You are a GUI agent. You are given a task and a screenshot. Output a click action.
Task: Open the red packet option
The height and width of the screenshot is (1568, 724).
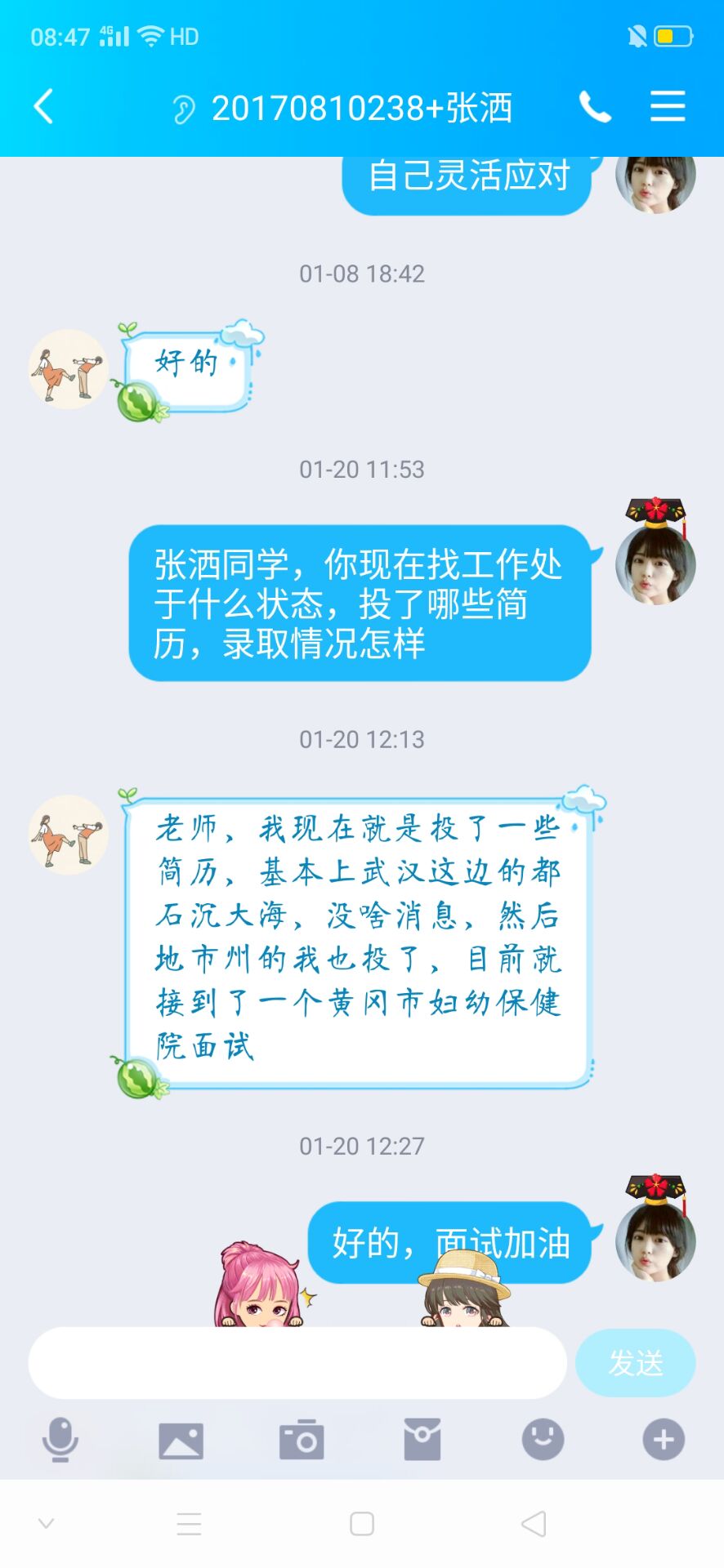point(422,1440)
